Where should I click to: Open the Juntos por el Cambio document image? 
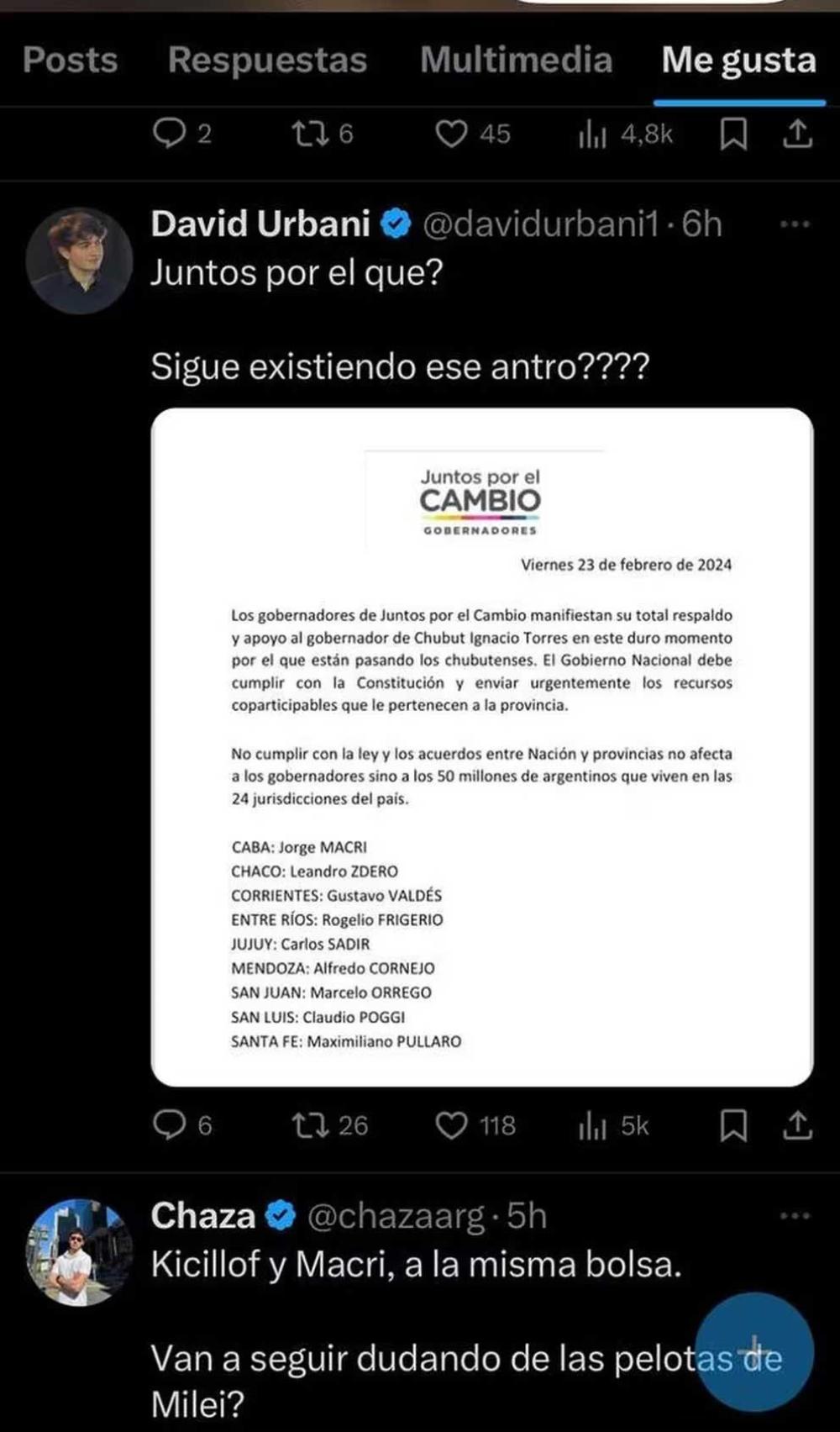482,747
